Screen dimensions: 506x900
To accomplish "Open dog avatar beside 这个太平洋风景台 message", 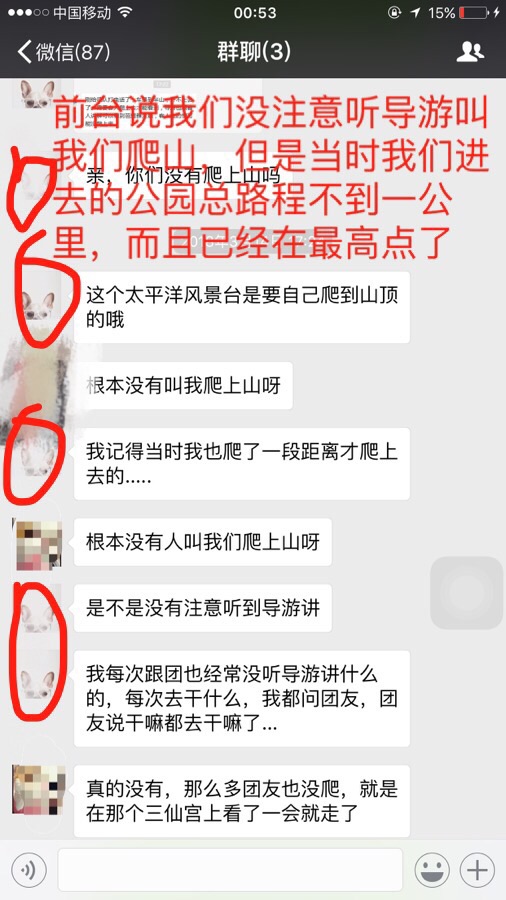I will [x=37, y=304].
